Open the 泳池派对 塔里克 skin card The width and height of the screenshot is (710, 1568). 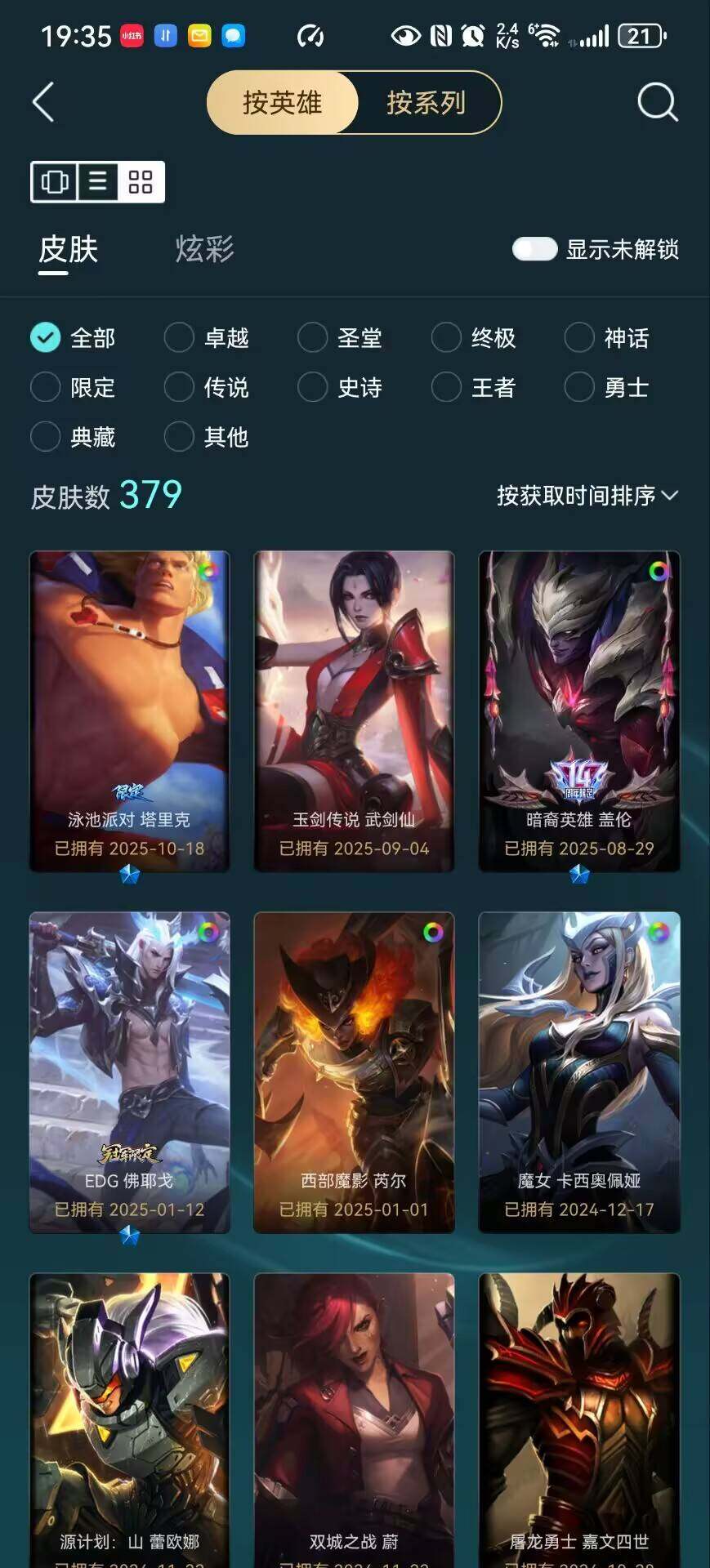click(130, 710)
